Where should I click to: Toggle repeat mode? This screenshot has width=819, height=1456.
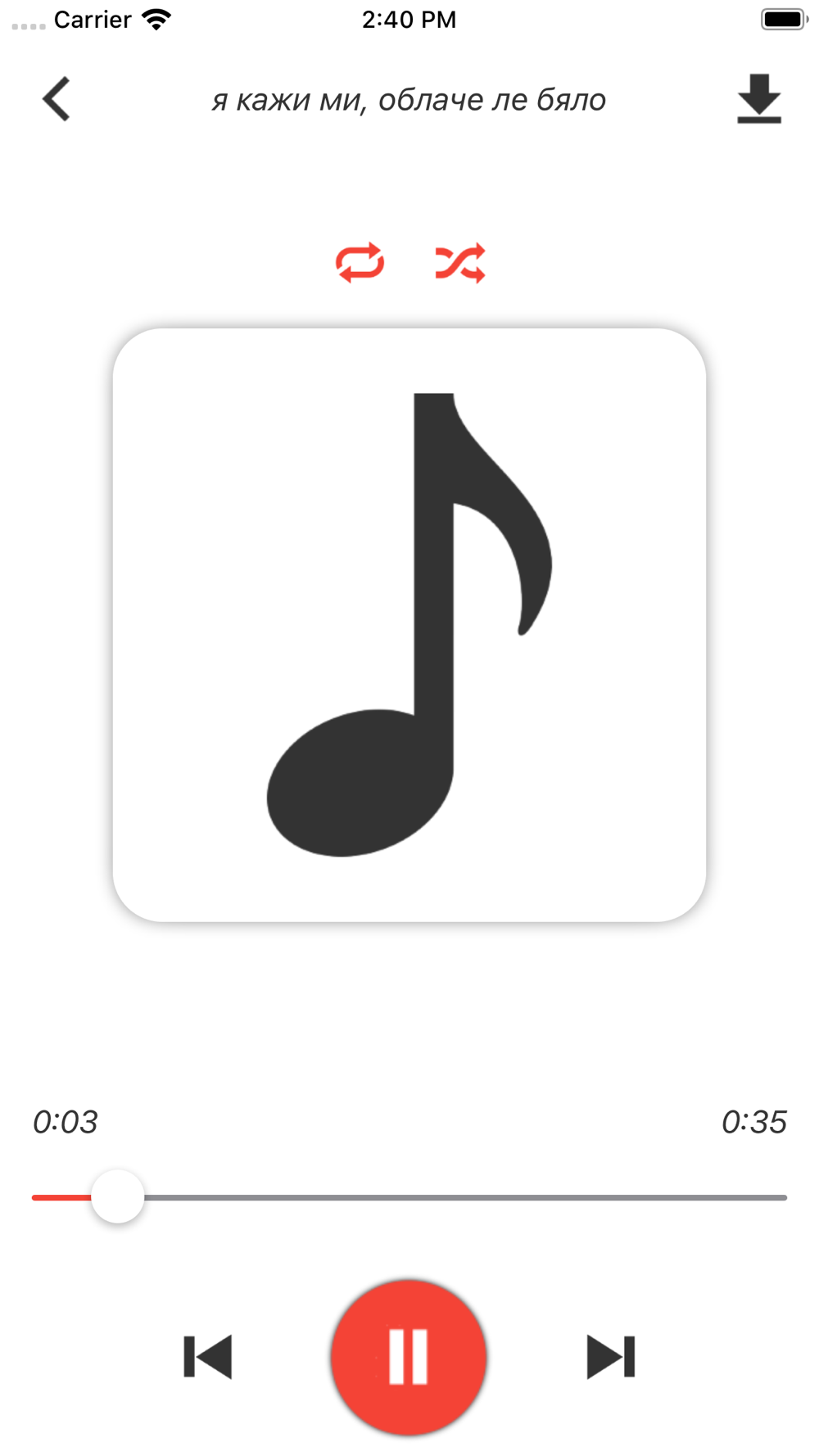click(x=360, y=263)
